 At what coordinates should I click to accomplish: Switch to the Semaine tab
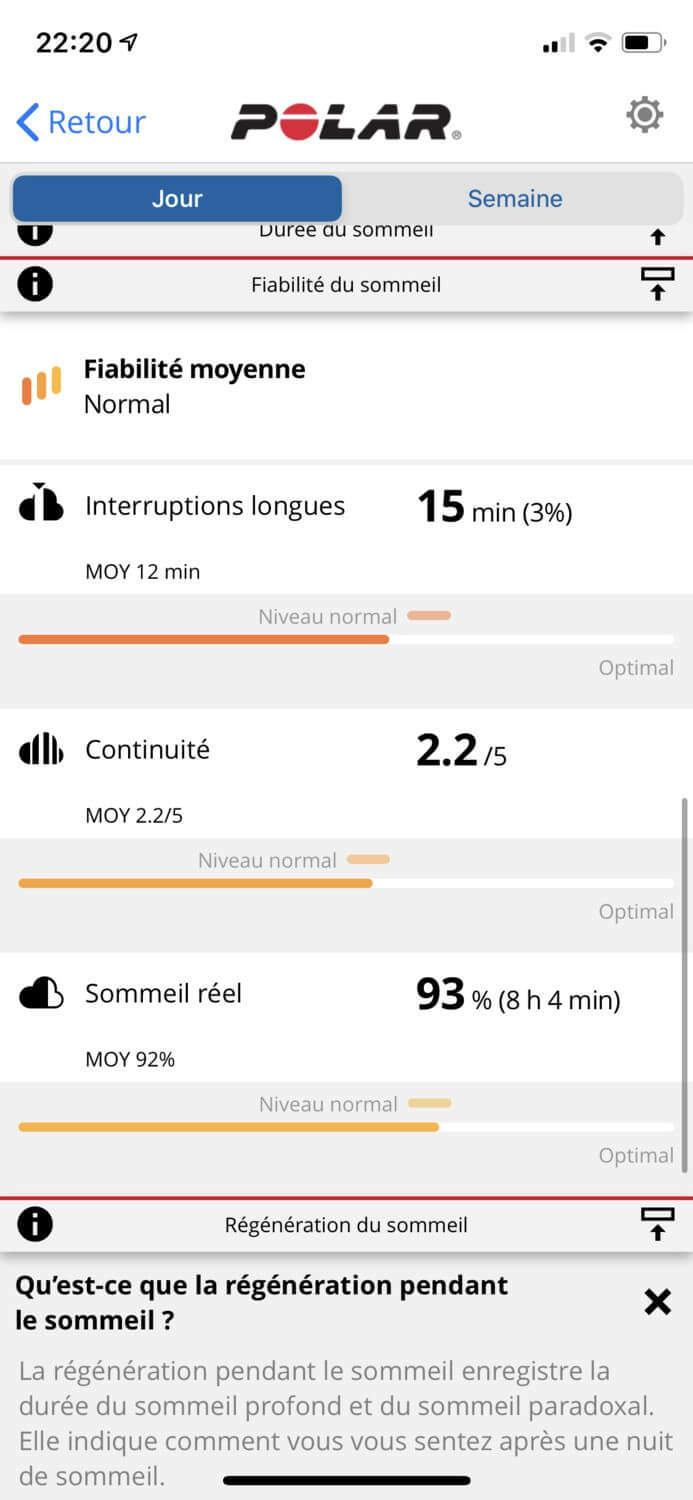click(515, 198)
